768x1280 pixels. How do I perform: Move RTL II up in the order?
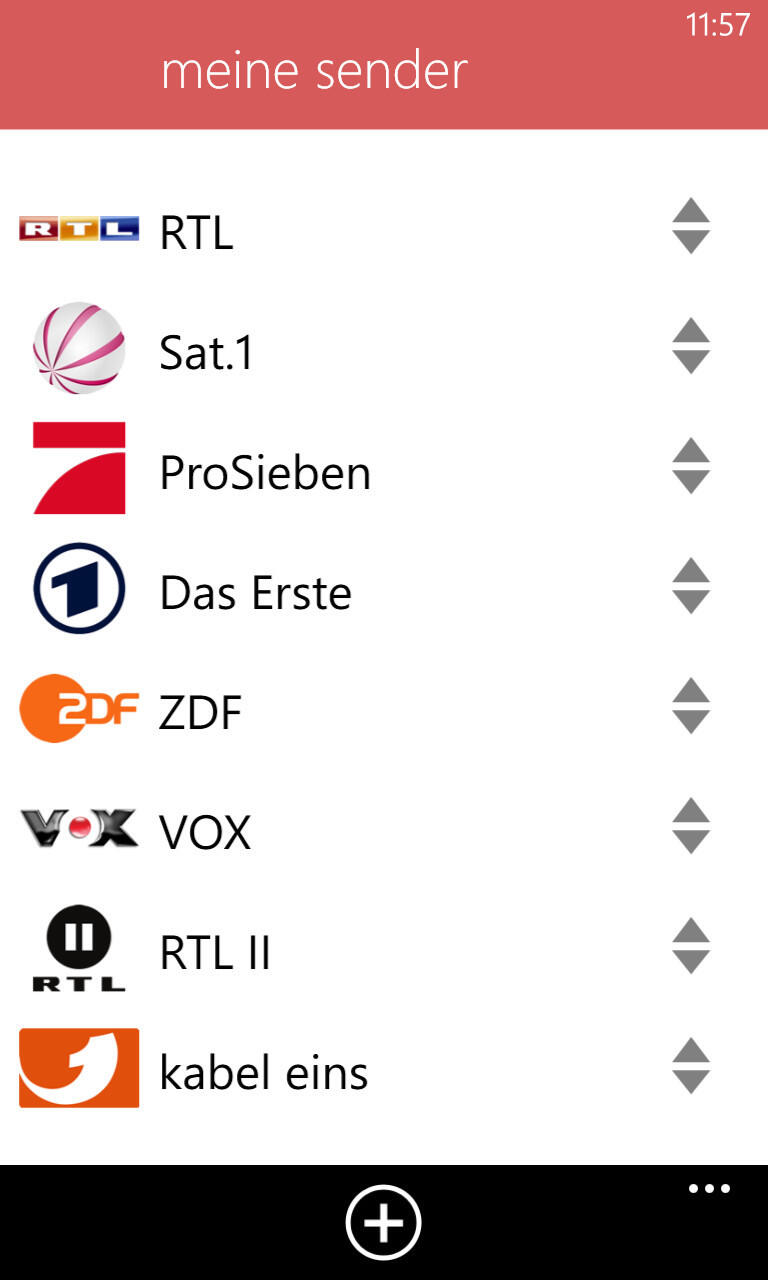[691, 931]
